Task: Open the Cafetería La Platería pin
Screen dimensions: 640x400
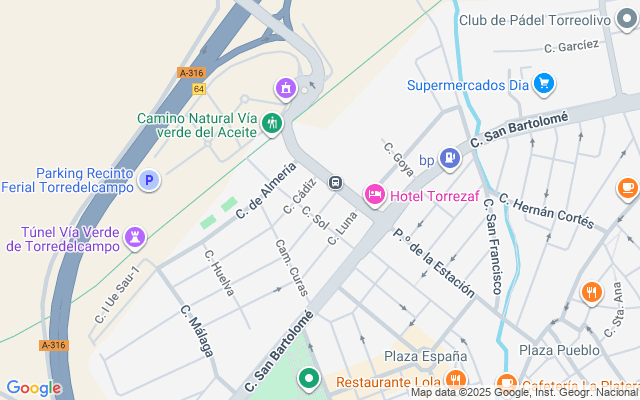Action: point(507,384)
